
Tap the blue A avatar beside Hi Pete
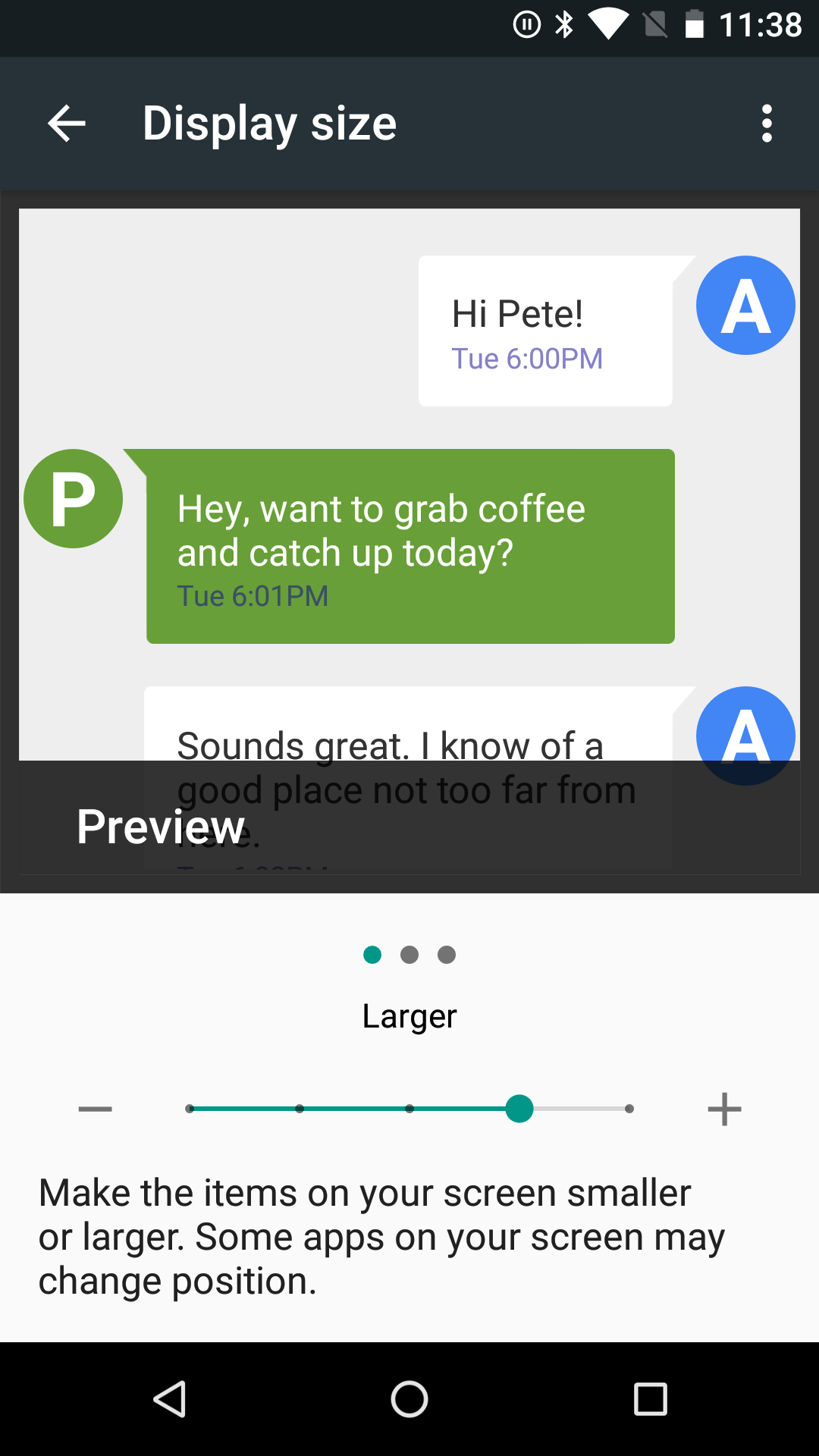(745, 306)
